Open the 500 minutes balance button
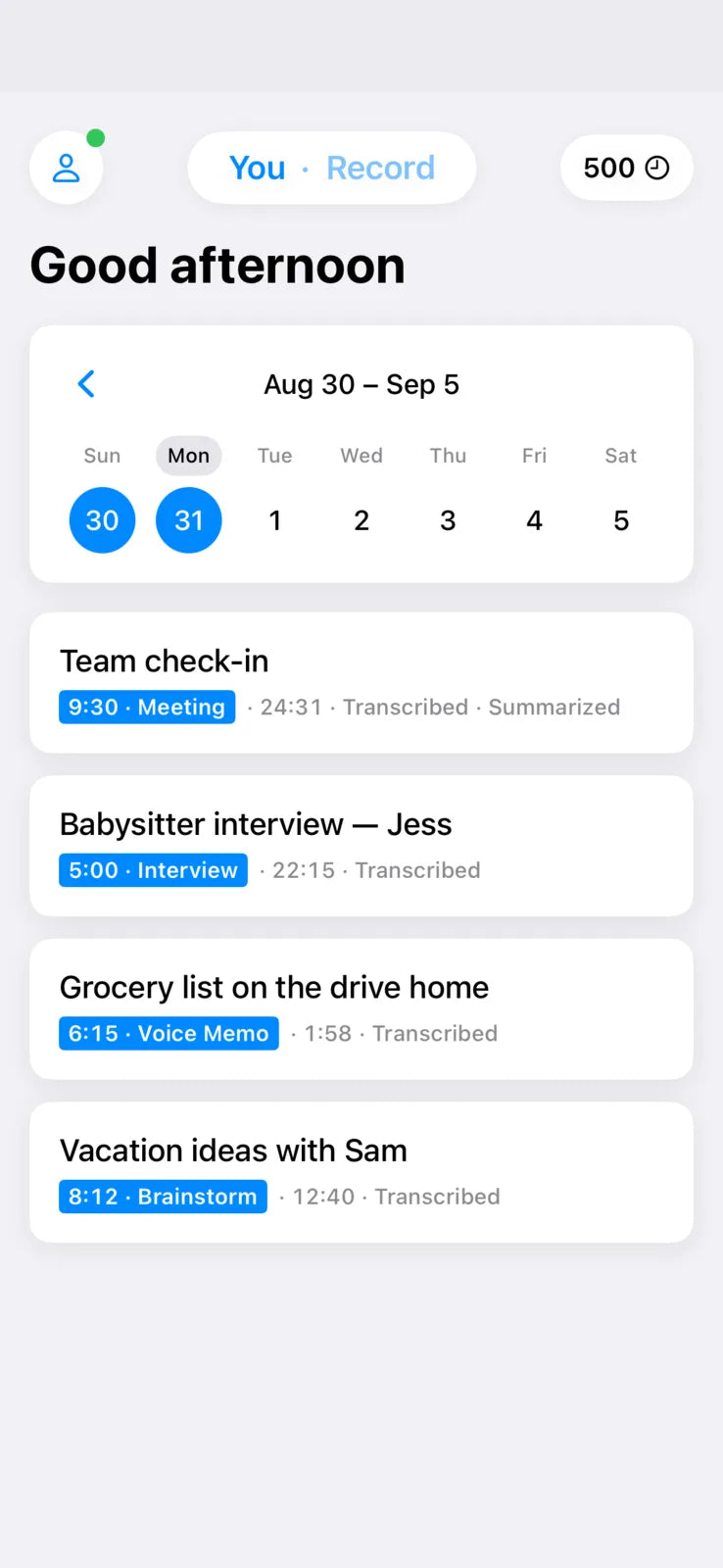 tap(627, 168)
